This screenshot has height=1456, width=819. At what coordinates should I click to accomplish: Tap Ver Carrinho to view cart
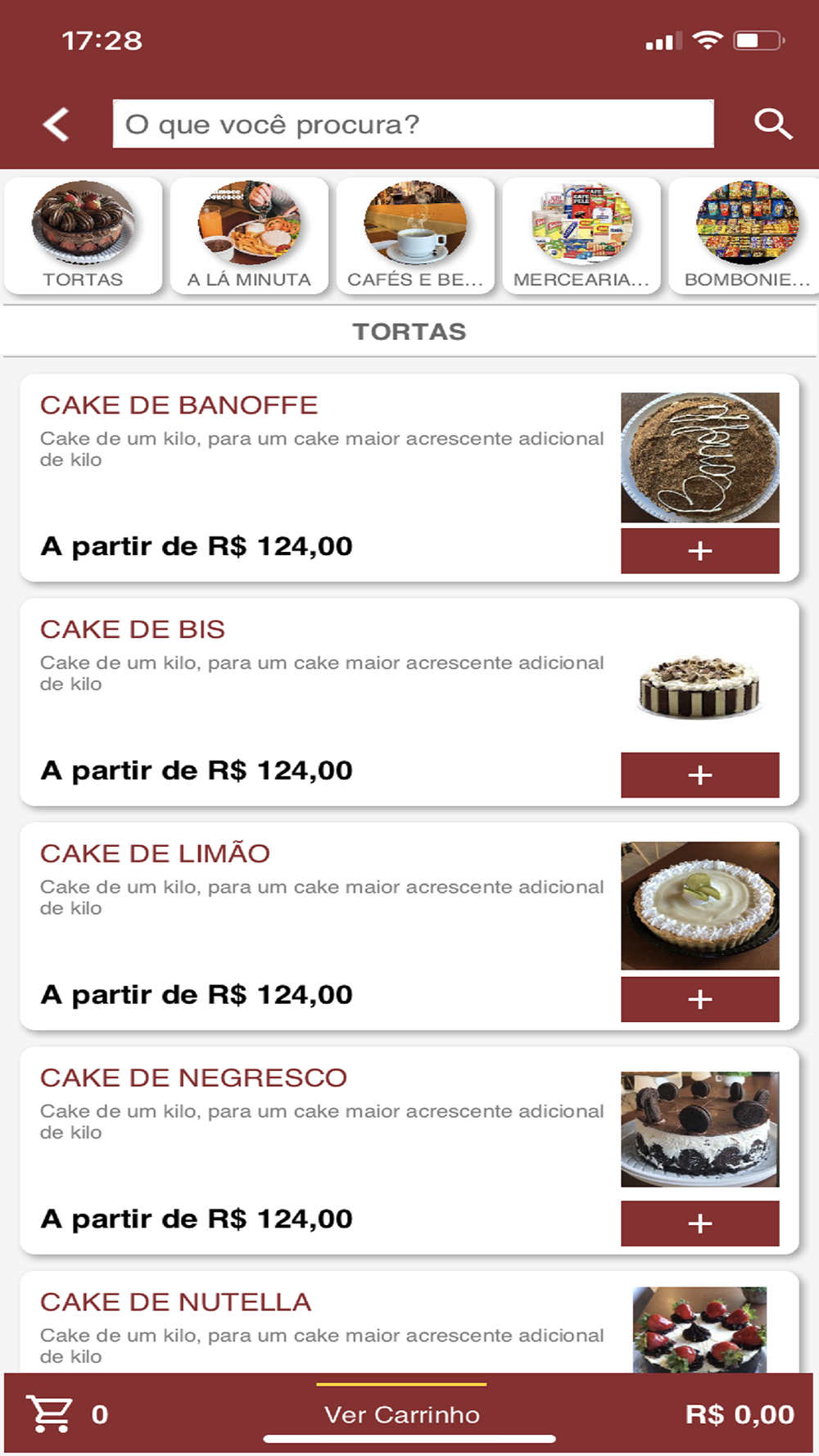coord(401,1414)
